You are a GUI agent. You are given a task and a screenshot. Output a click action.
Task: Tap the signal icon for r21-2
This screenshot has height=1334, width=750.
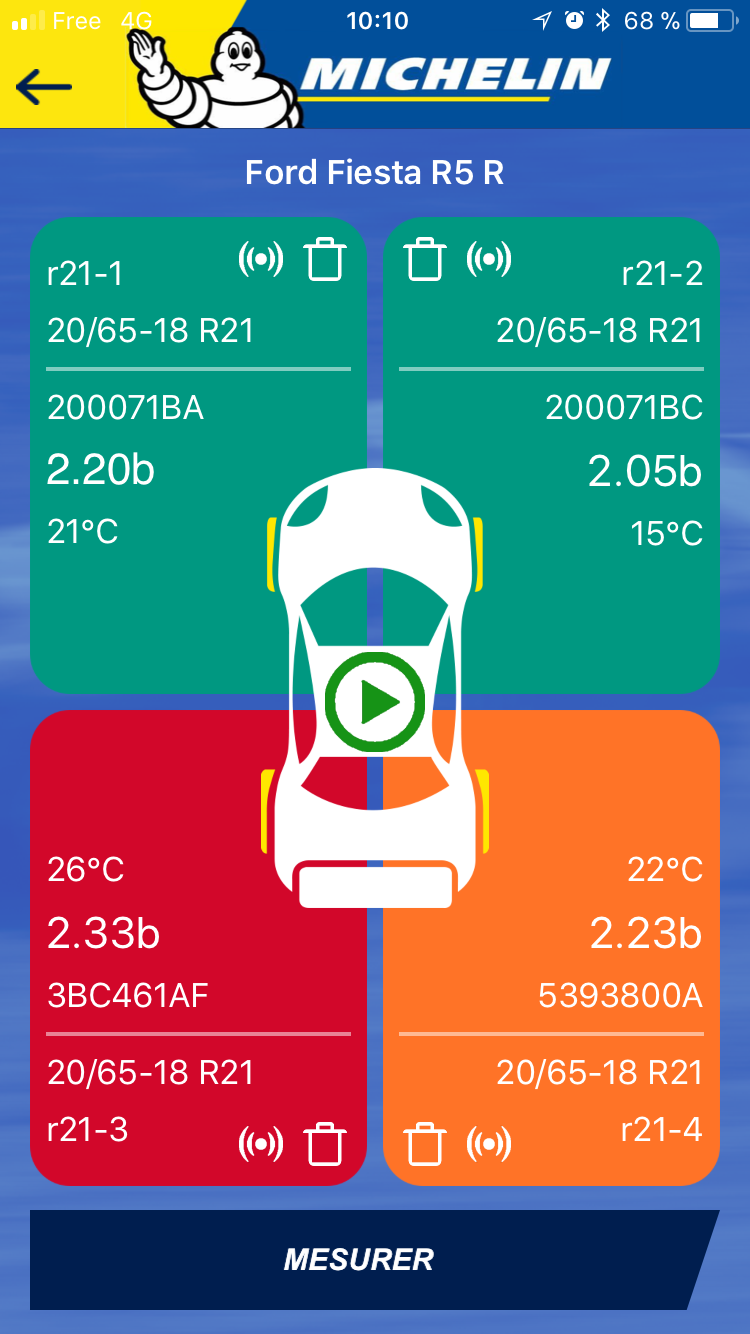pyautogui.click(x=489, y=260)
